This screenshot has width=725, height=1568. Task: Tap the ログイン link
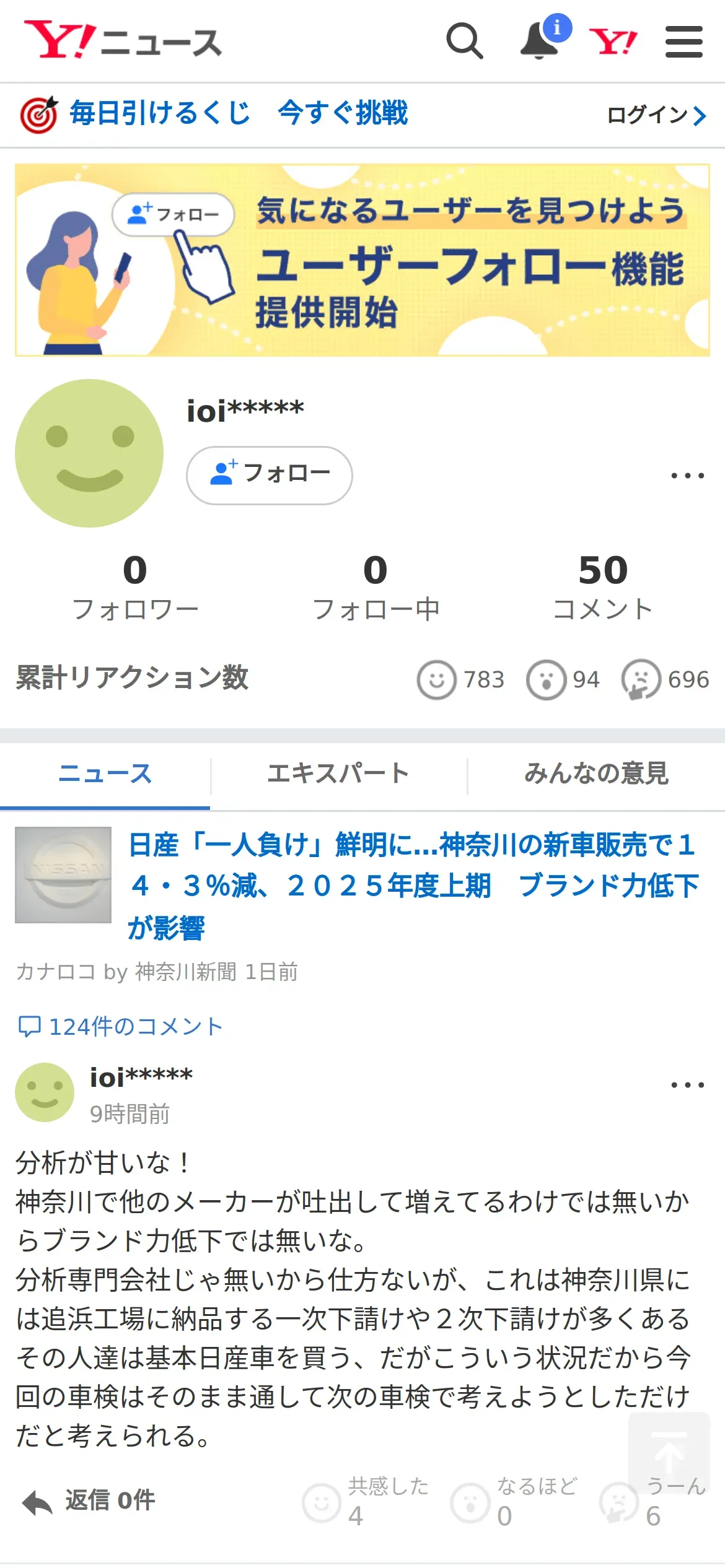[656, 115]
